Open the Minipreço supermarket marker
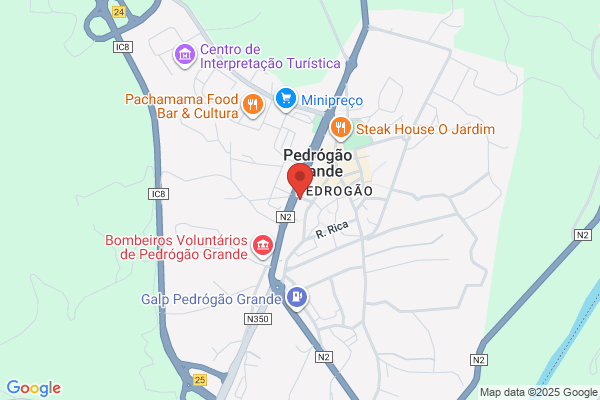This screenshot has height=400, width=600. coord(286,99)
